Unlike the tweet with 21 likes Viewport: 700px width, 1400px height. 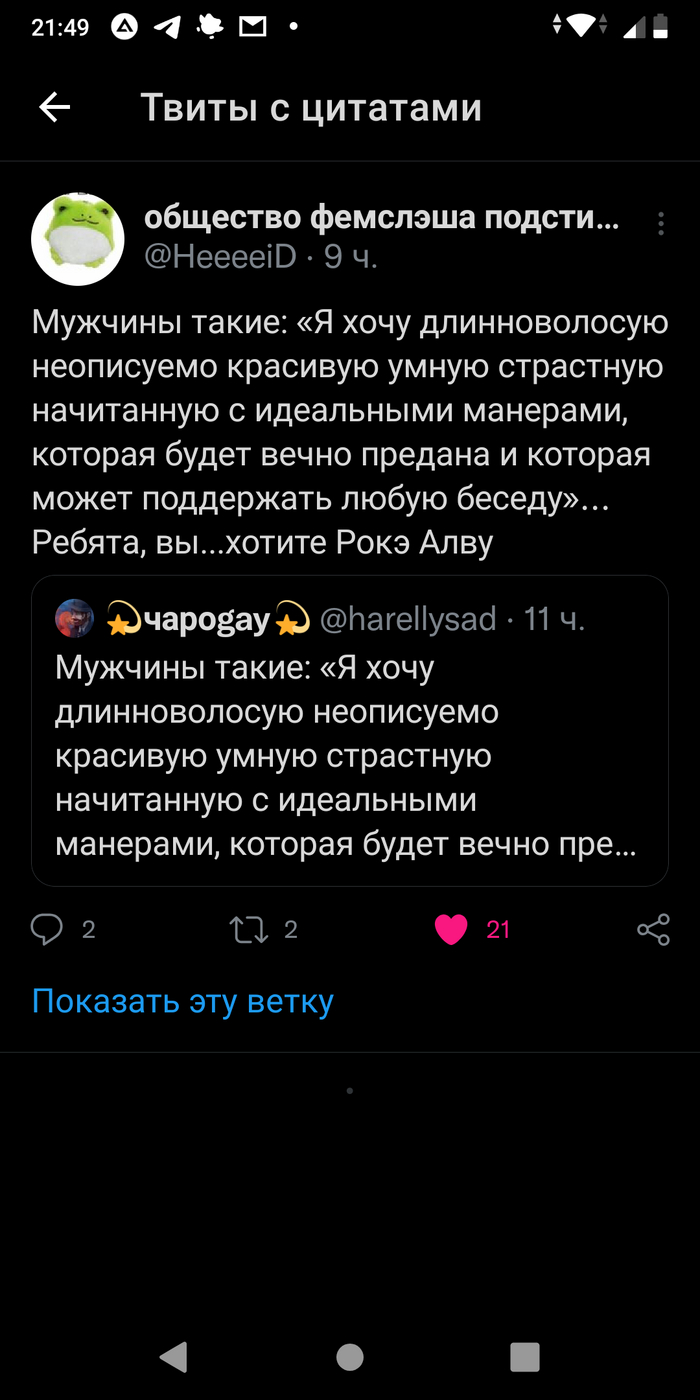pyautogui.click(x=452, y=930)
